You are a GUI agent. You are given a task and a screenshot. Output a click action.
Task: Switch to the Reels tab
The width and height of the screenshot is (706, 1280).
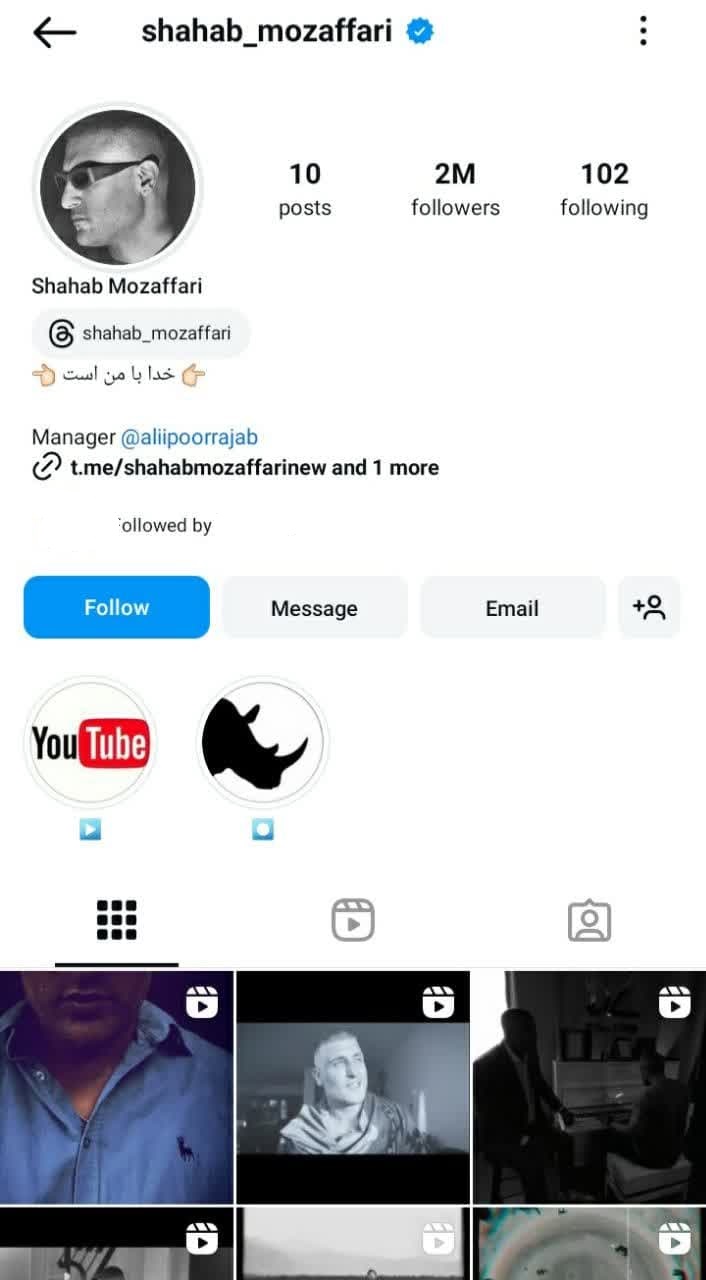353,920
